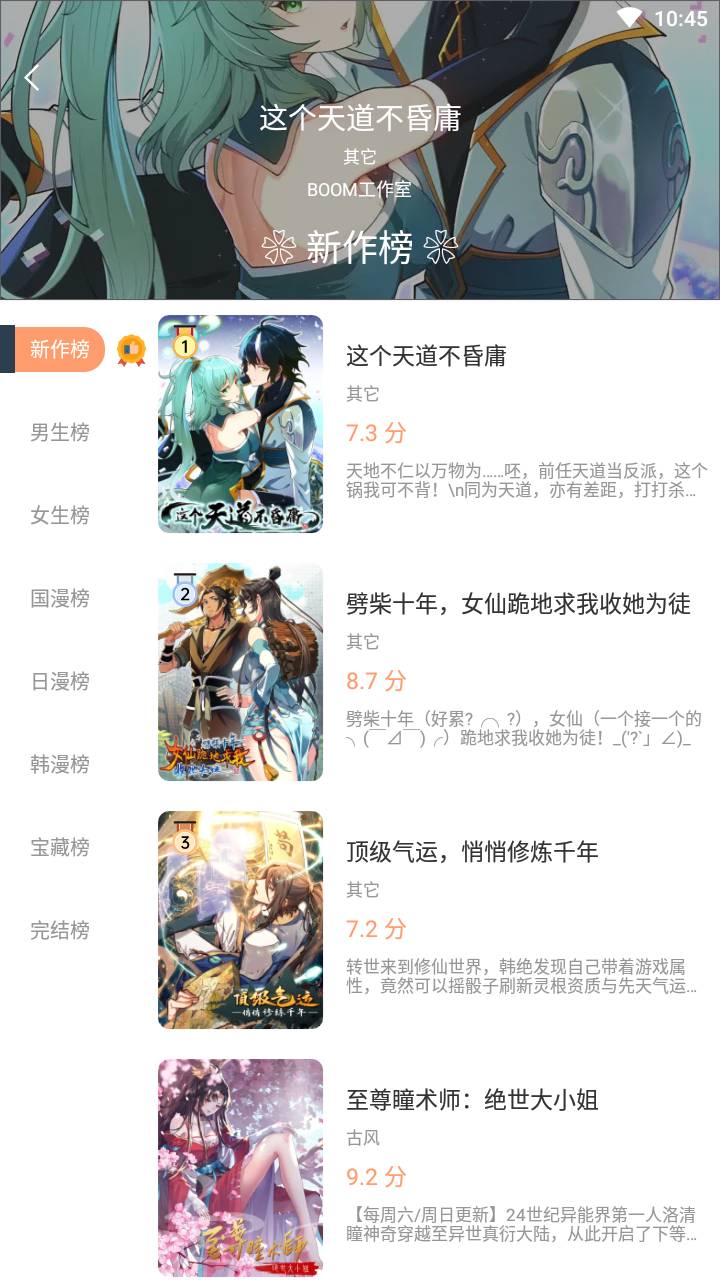This screenshot has width=720, height=1280.
Task: Open the 国漫榜 category
Action: click(61, 599)
